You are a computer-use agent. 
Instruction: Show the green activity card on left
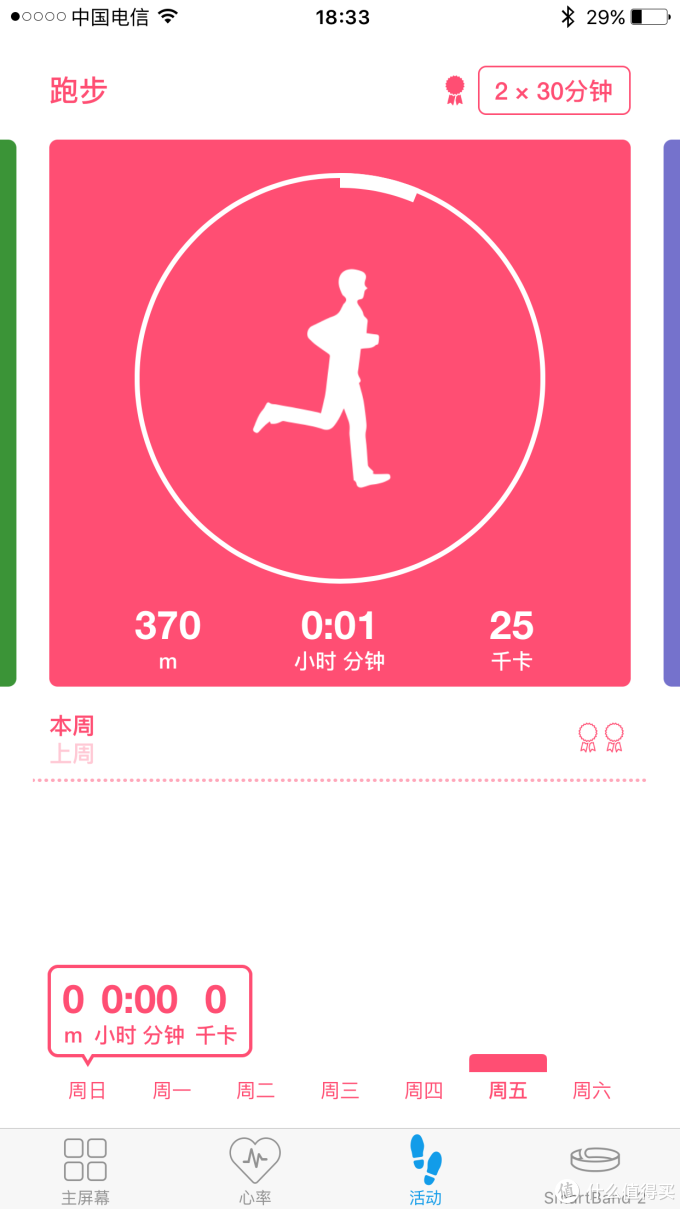click(7, 412)
